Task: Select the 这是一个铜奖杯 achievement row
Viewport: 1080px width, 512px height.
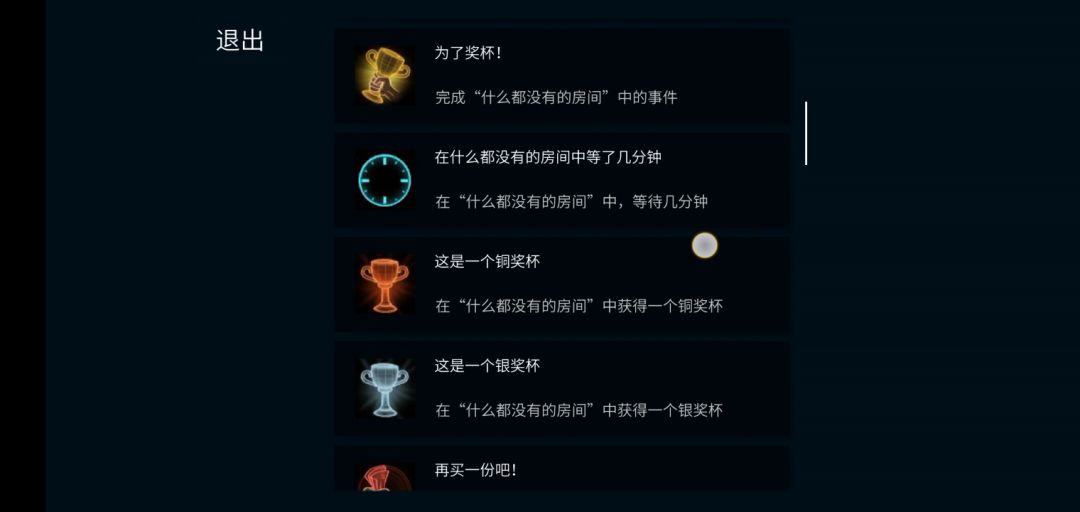Action: pyautogui.click(x=561, y=284)
